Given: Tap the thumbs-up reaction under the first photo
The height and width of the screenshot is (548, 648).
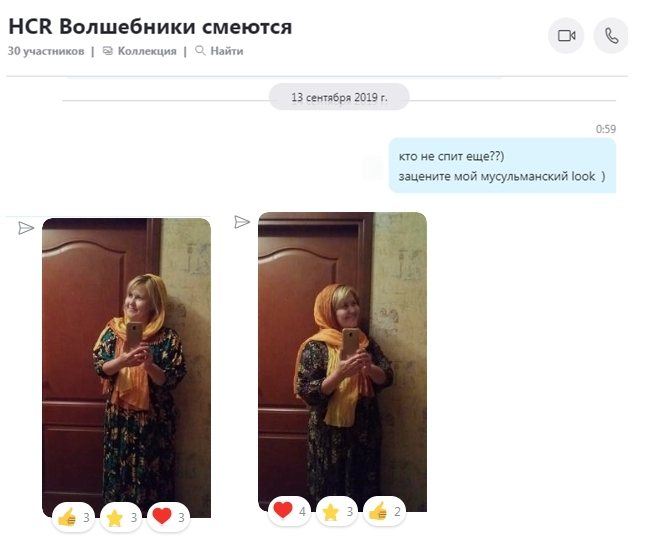Looking at the screenshot, I should [74, 517].
